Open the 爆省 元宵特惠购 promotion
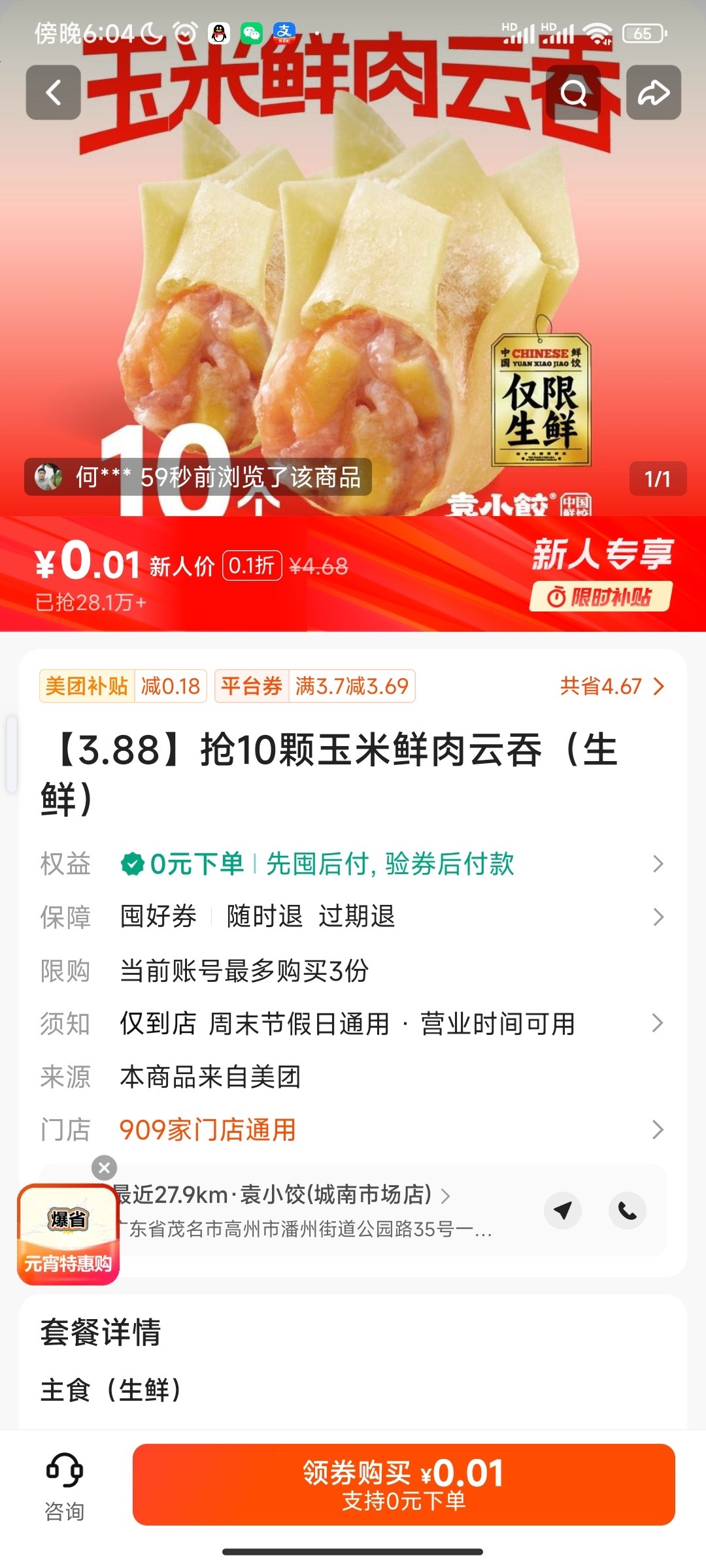Screen dimensions: 706x1568 click(68, 1233)
